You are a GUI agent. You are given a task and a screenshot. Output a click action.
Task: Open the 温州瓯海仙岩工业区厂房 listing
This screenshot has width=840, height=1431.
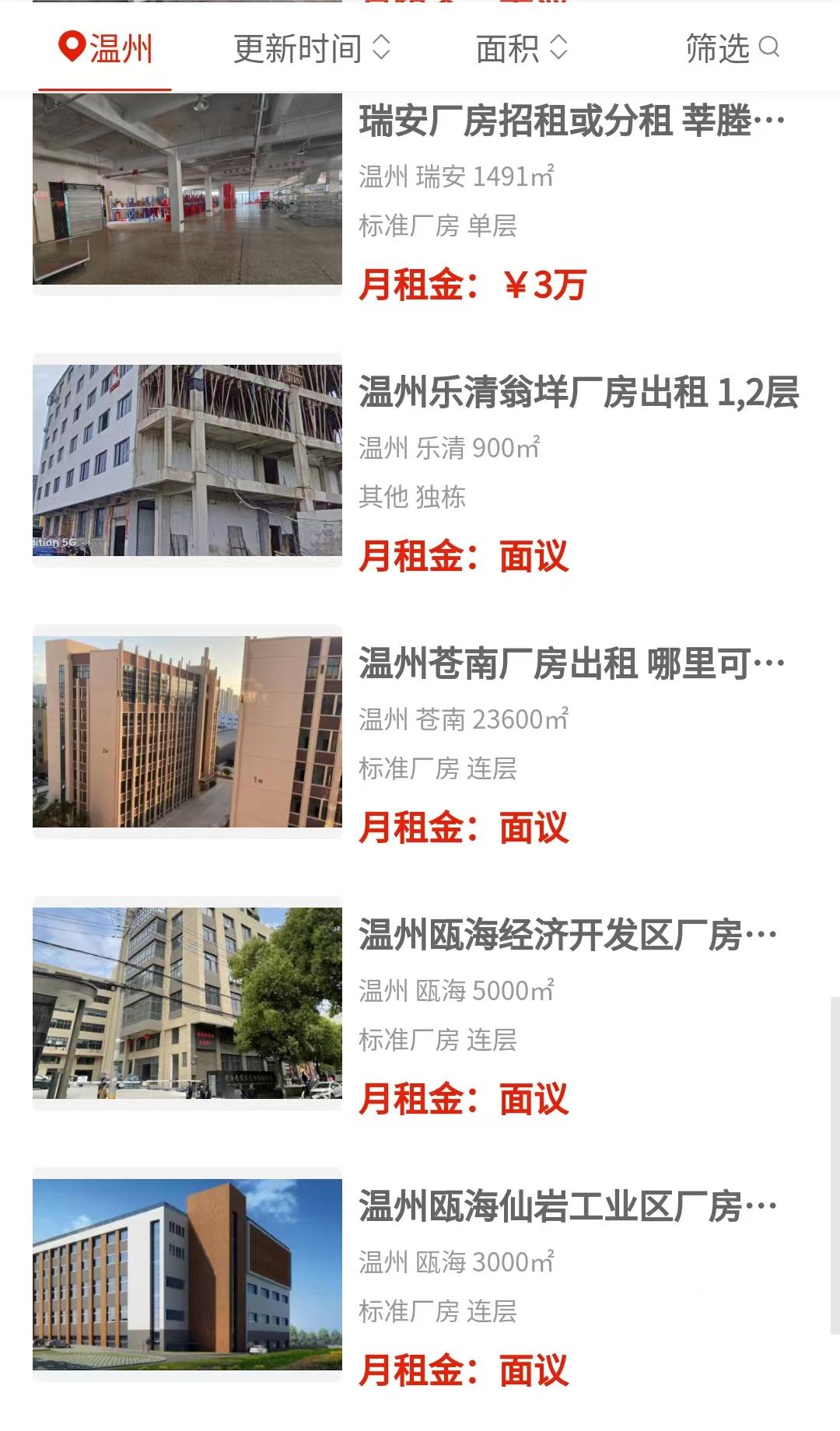point(568,1206)
